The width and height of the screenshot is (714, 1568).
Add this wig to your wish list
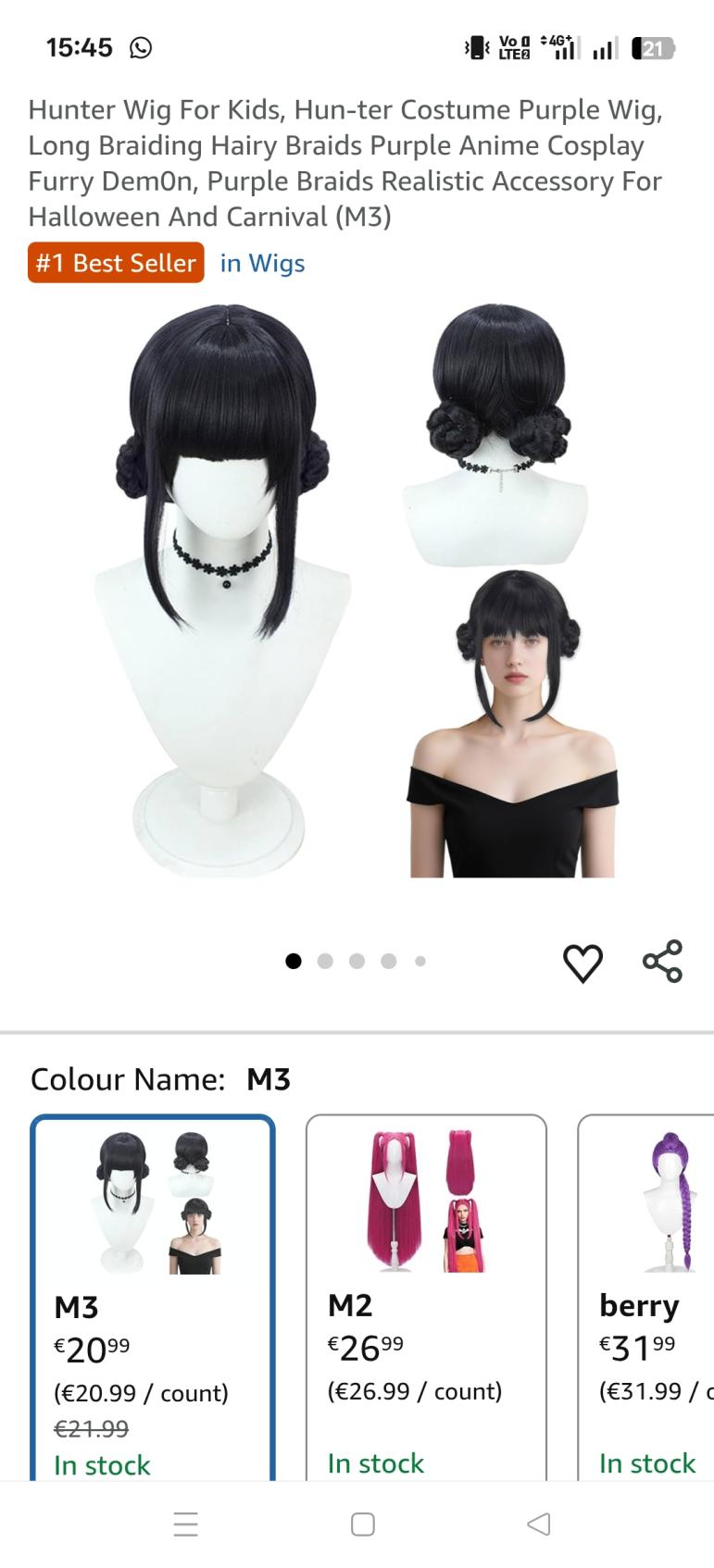point(582,963)
